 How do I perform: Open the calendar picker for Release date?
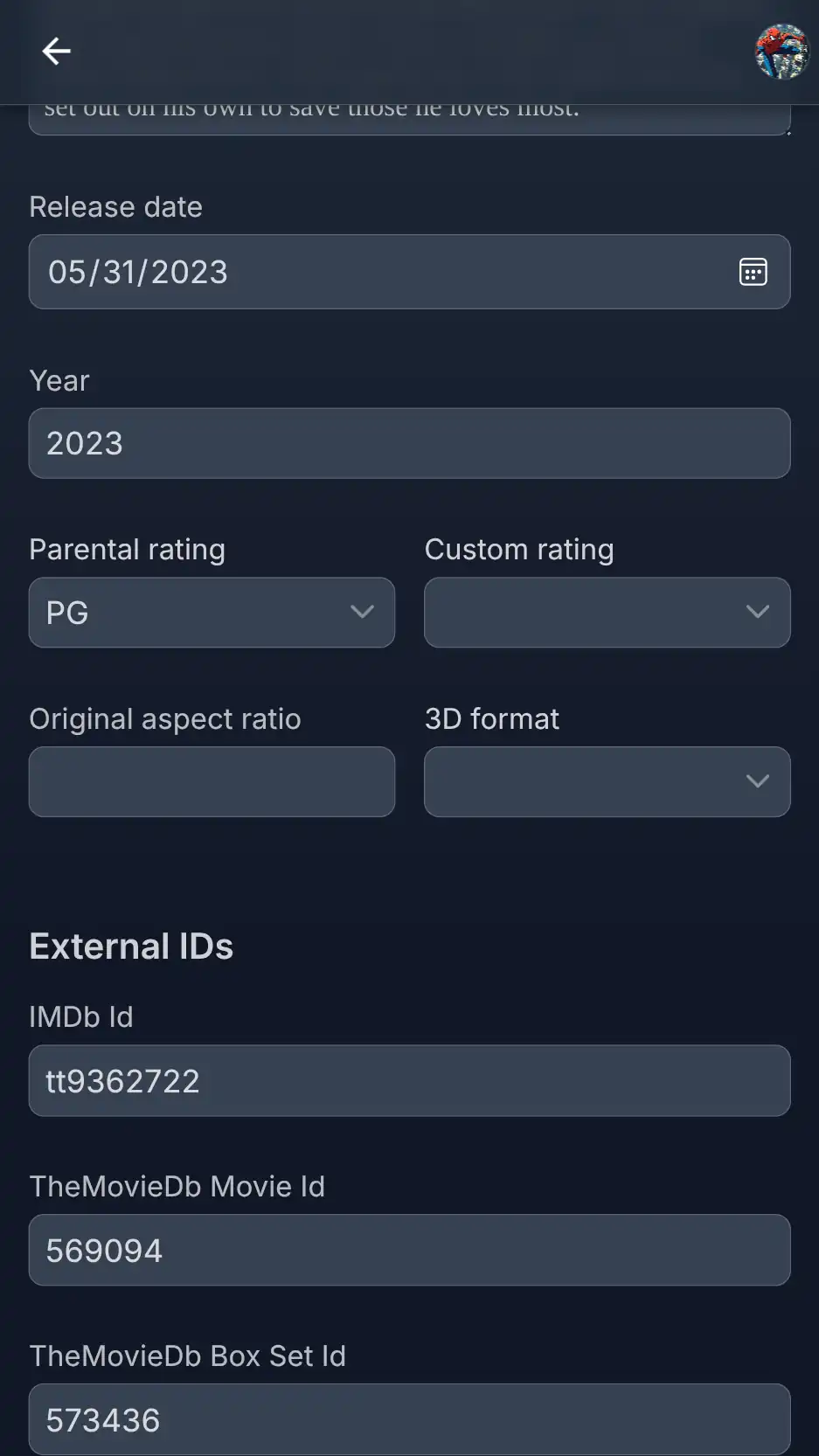coord(753,272)
